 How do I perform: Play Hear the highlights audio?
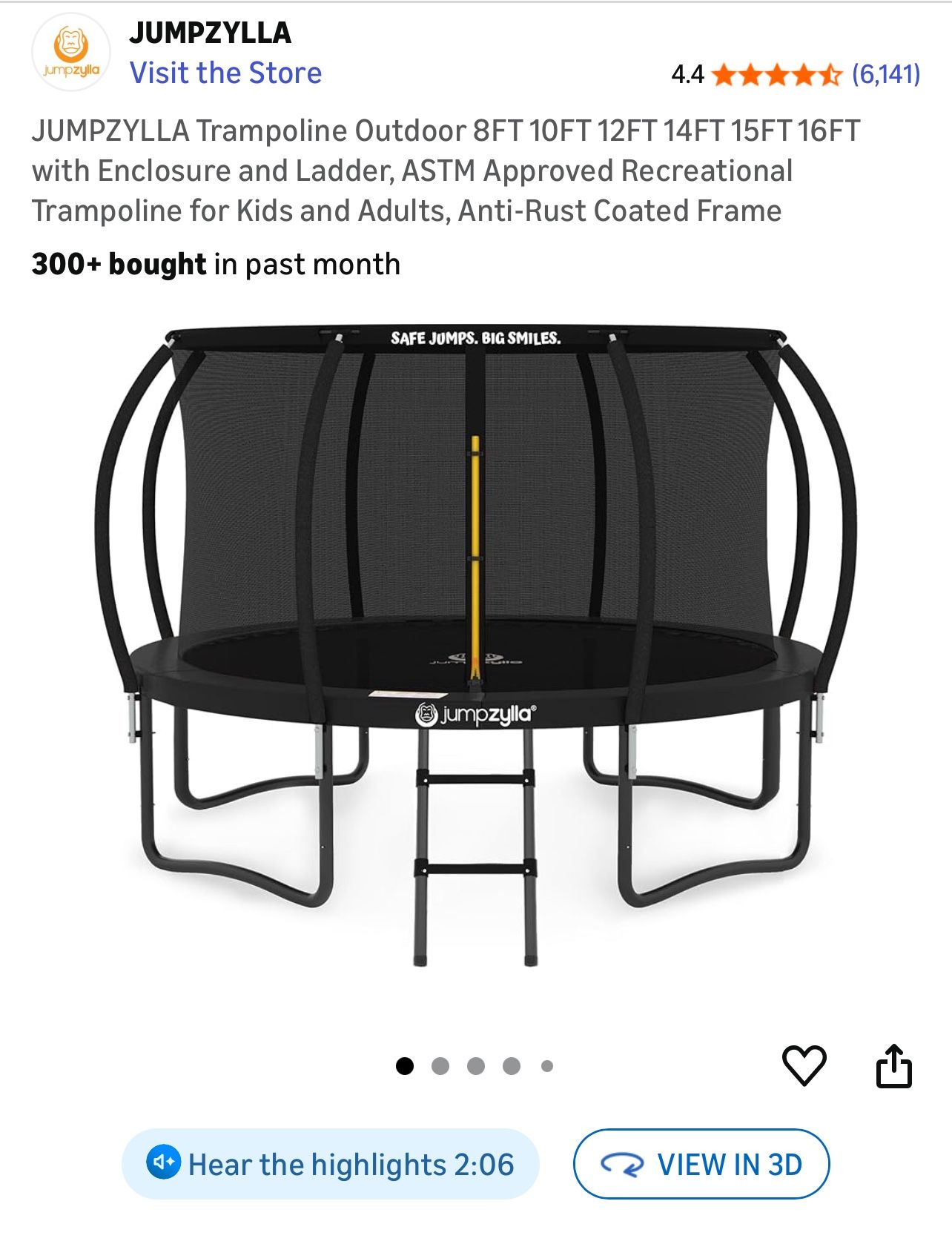[331, 1164]
